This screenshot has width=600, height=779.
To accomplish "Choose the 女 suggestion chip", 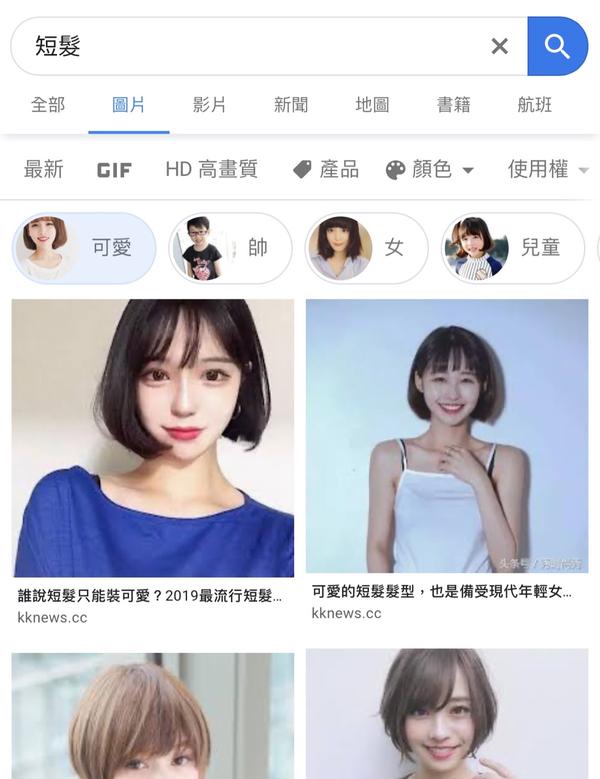I will 367,248.
